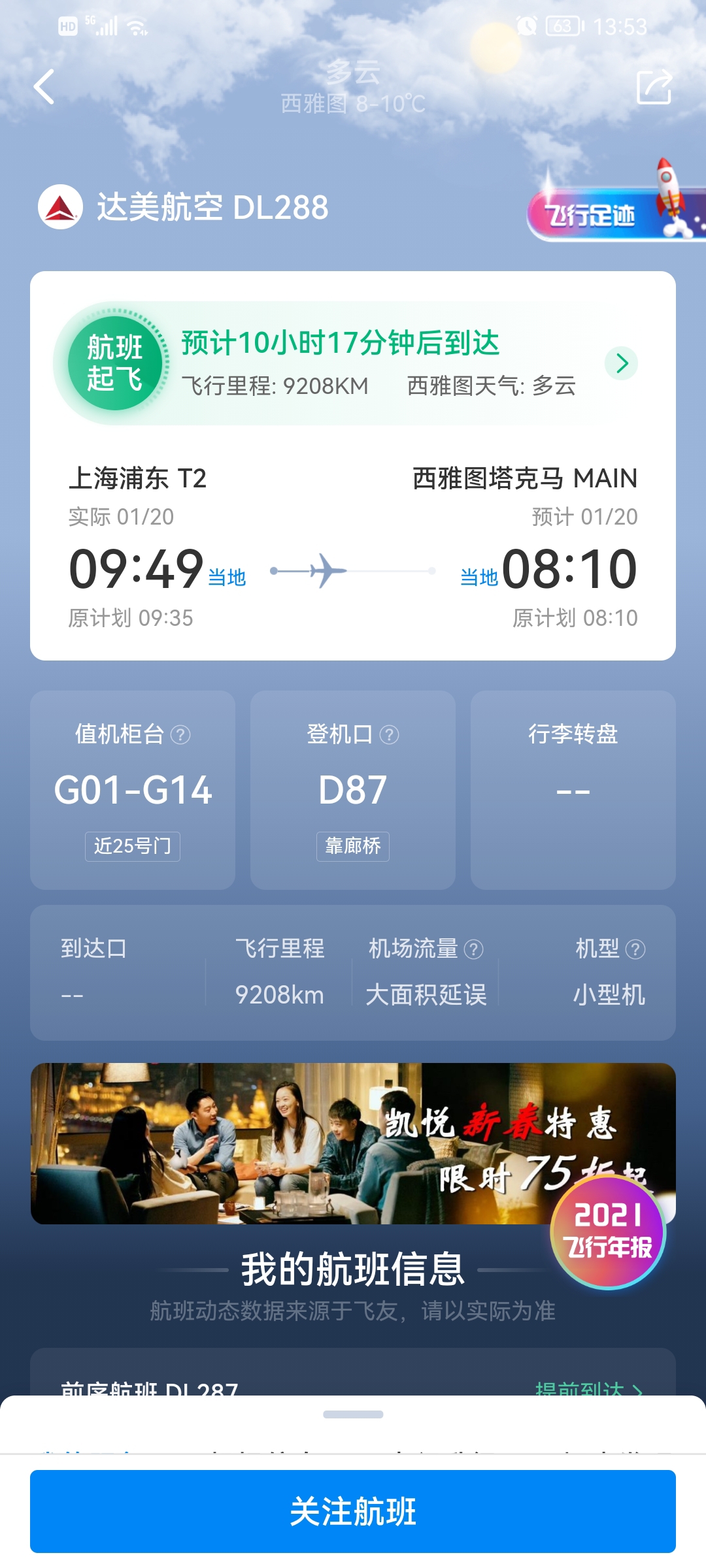Share this flight via the top-right icon
Viewport: 706px width, 1568px height.
[x=654, y=87]
